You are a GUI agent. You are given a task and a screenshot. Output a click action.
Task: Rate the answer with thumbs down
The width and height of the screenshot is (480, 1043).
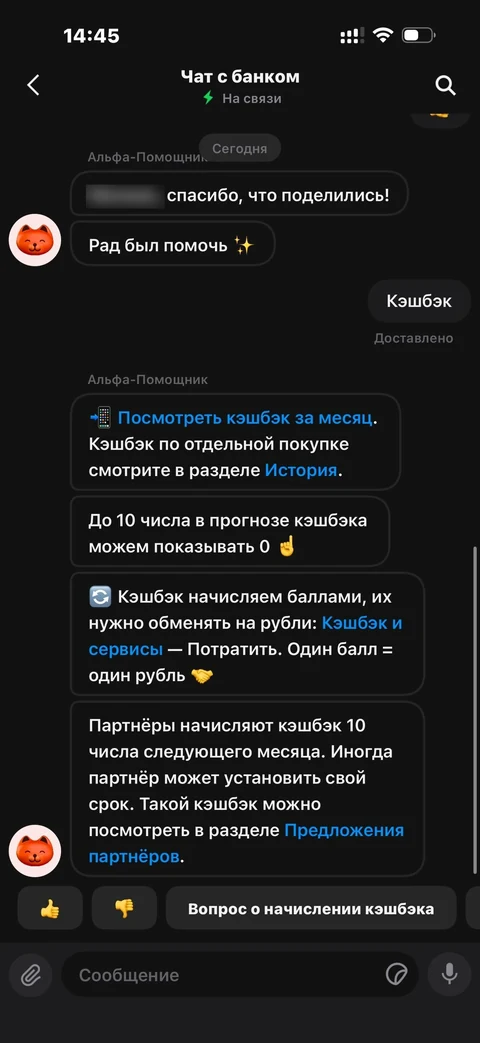(x=124, y=908)
